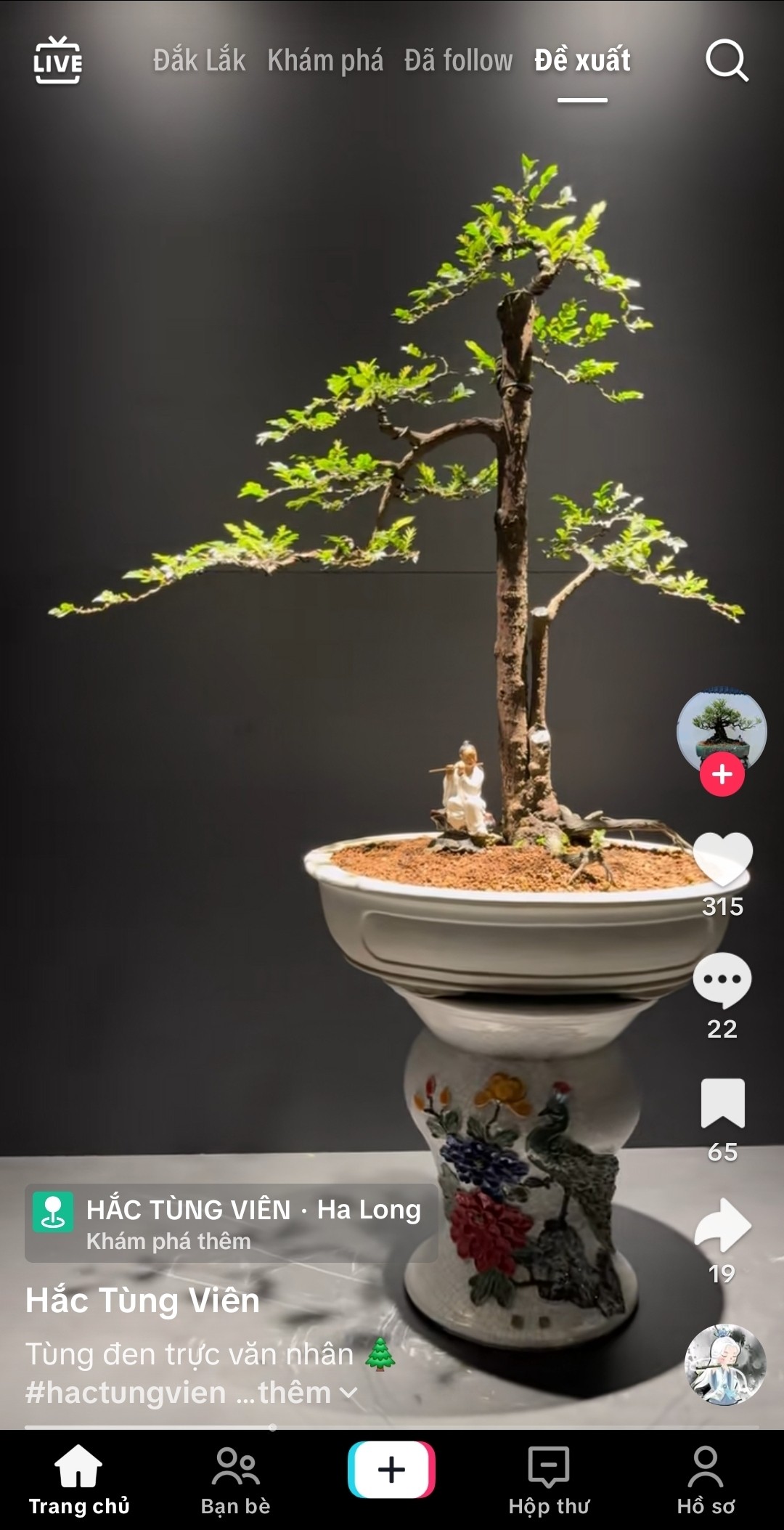Follow the creator with the red plus
The width and height of the screenshot is (784, 1530).
pyautogui.click(x=722, y=775)
